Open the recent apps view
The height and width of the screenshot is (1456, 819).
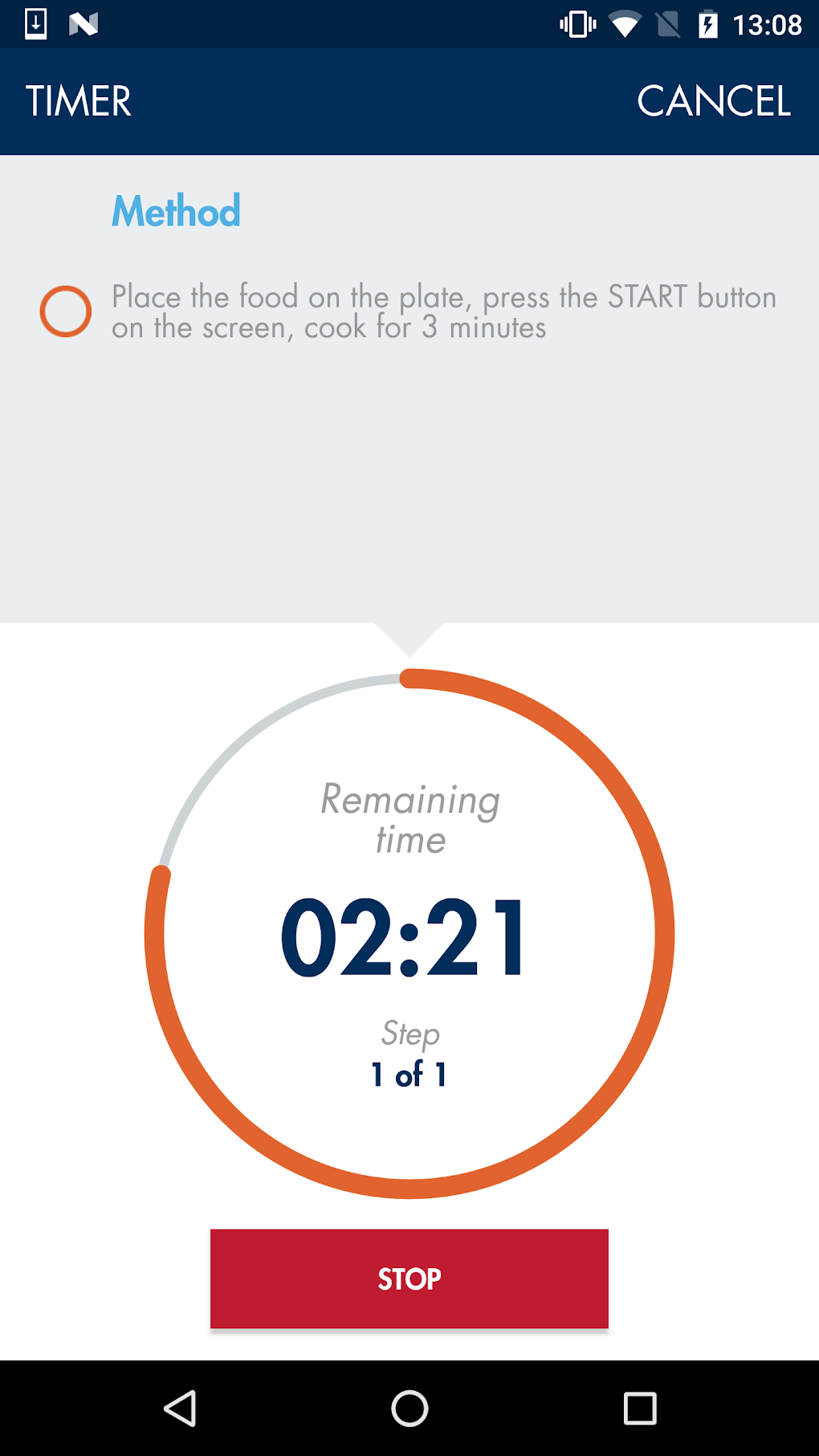640,1408
